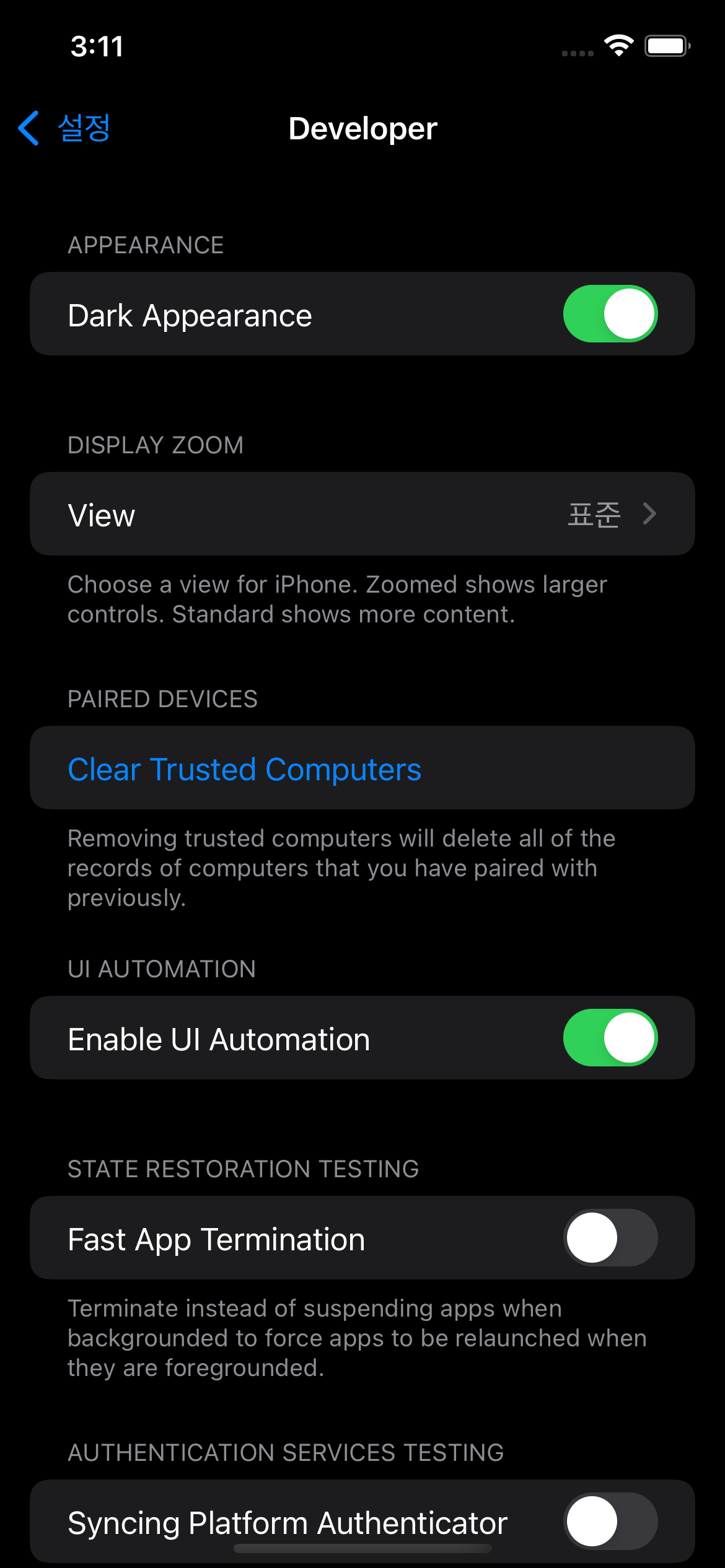Turn on Fast App Termination
This screenshot has height=1568, width=725.
(610, 1238)
